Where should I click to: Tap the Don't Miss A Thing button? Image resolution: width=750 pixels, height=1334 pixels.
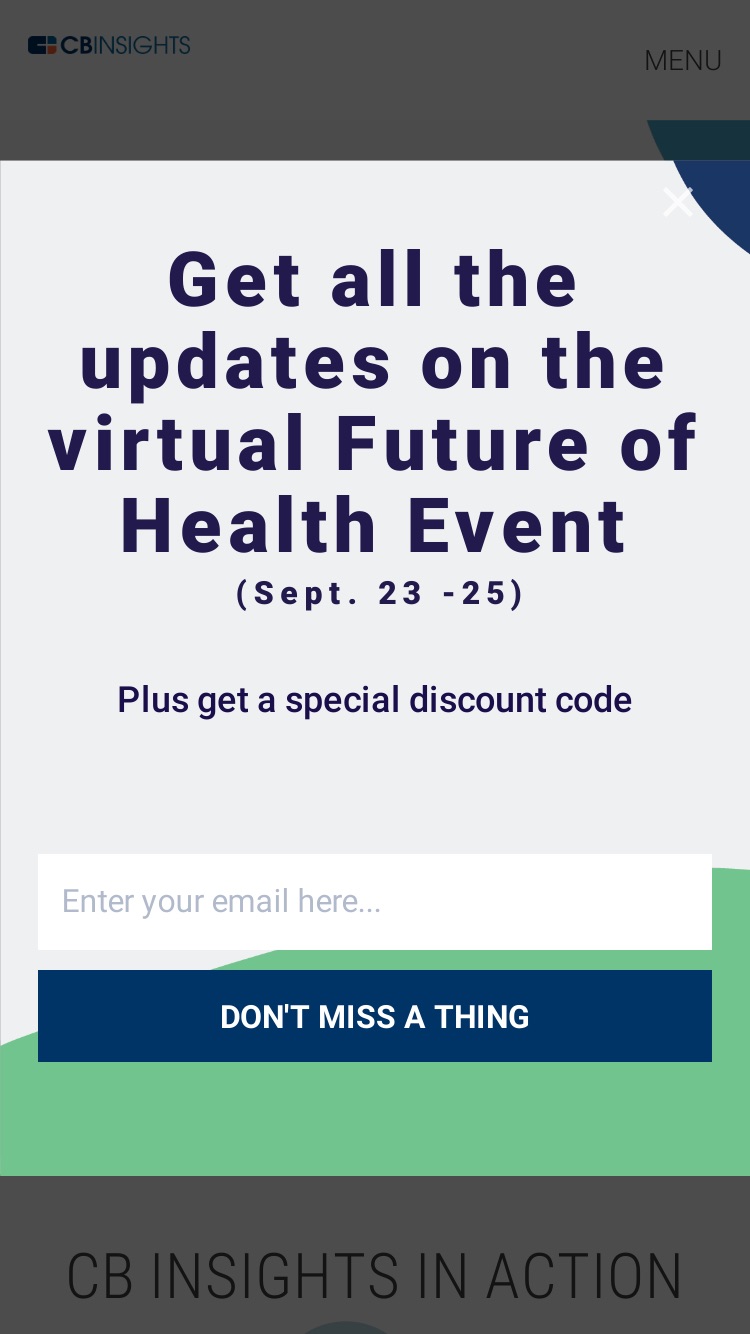[375, 1016]
